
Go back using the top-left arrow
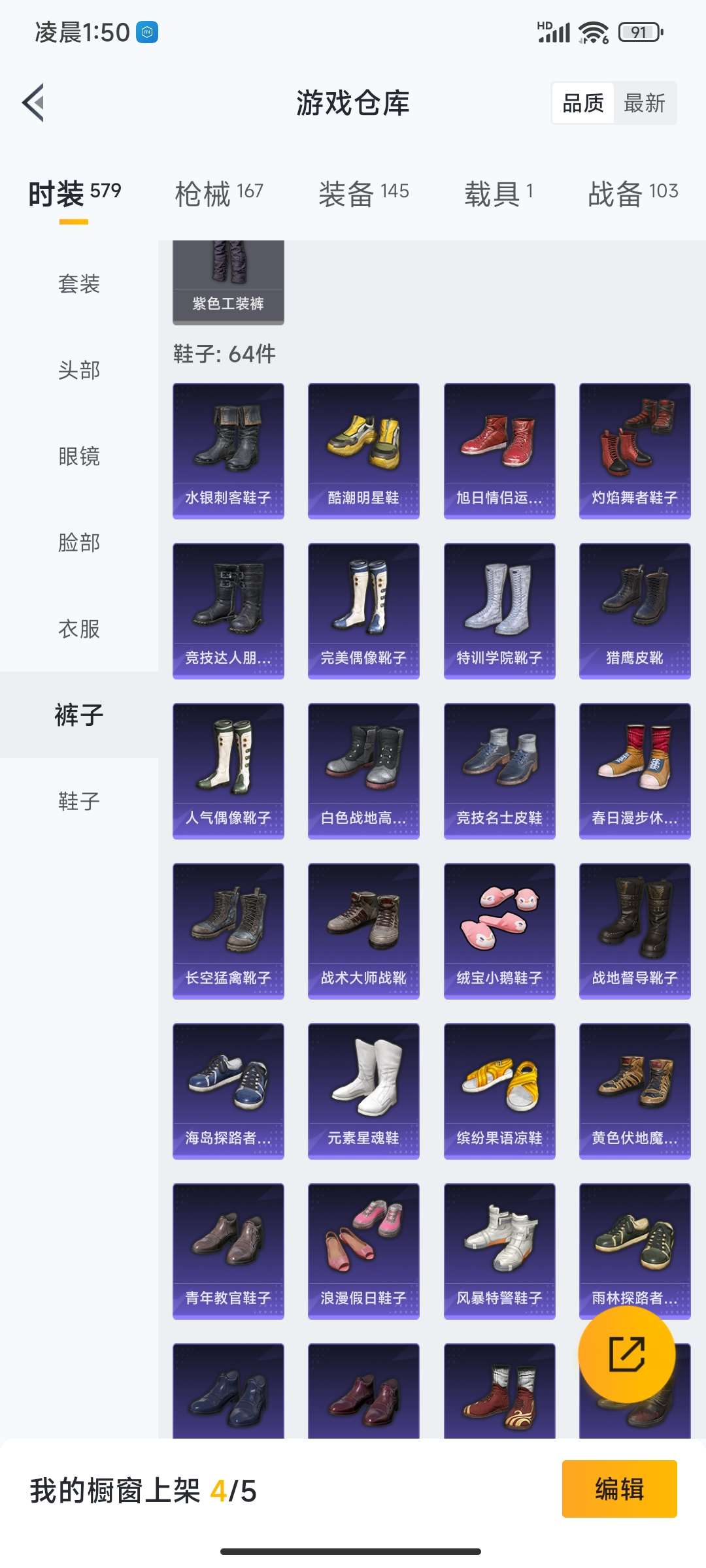tap(34, 103)
